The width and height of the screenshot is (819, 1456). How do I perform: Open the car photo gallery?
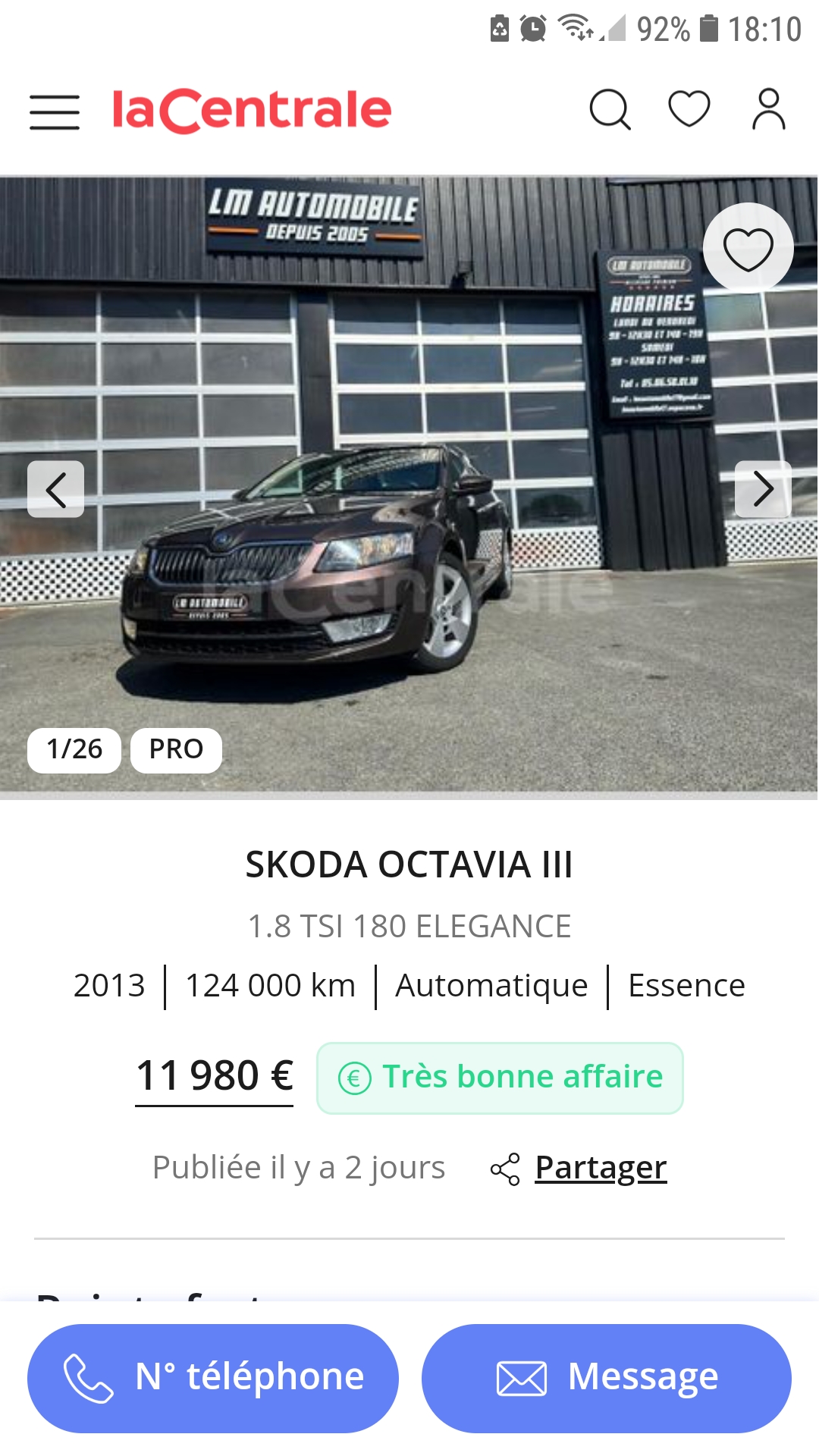409,485
